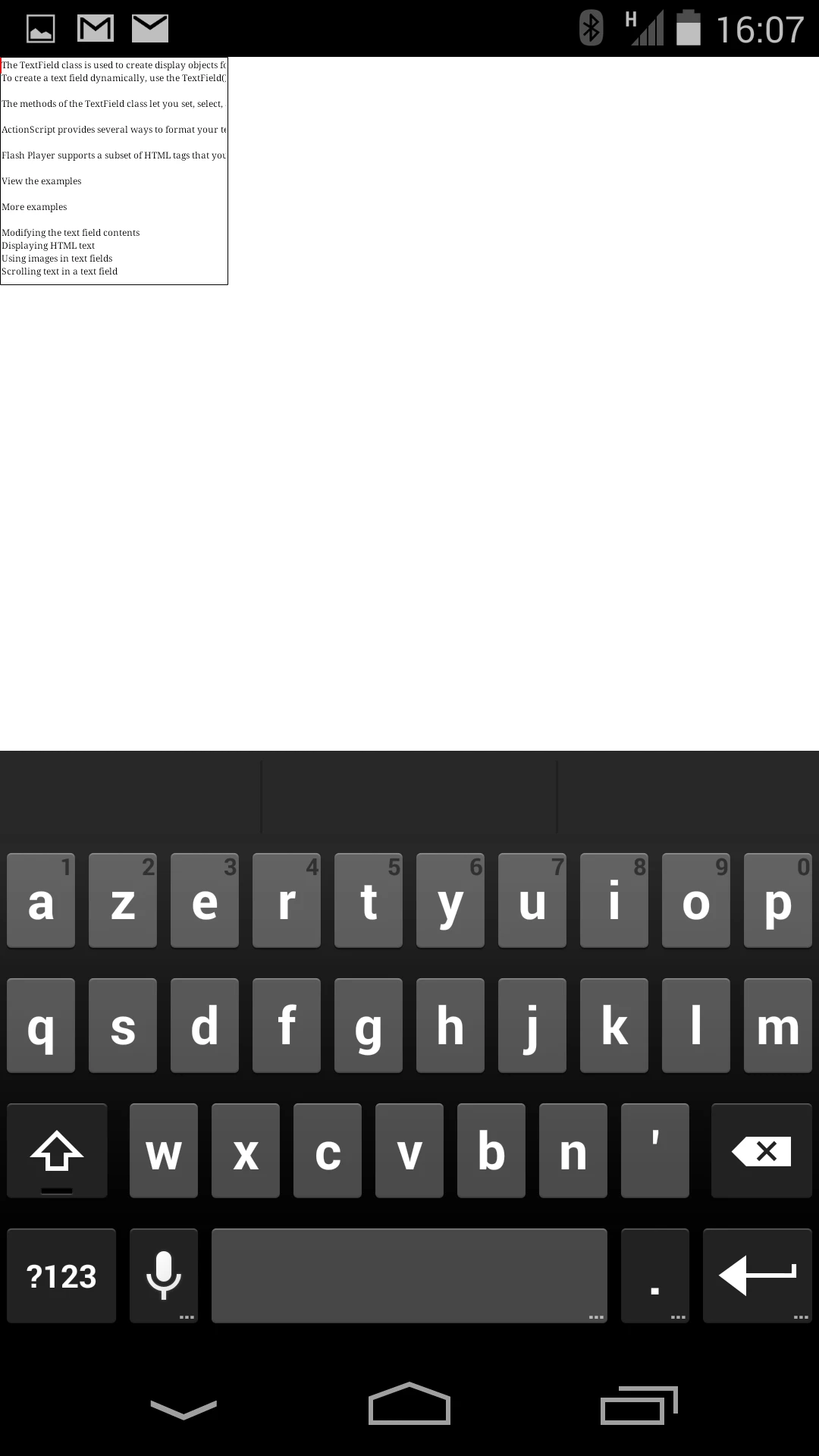The width and height of the screenshot is (819, 1456).
Task: Type the period key
Action: pyautogui.click(x=655, y=1276)
